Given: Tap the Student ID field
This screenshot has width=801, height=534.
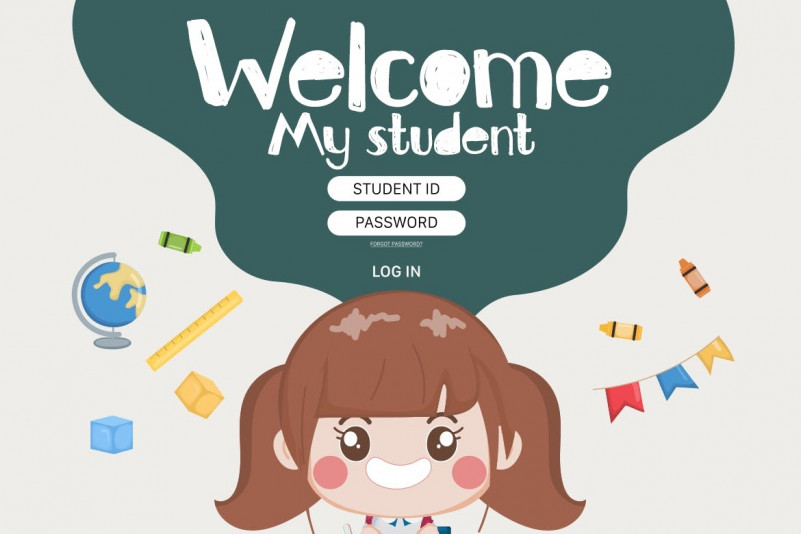Looking at the screenshot, I should (x=396, y=189).
